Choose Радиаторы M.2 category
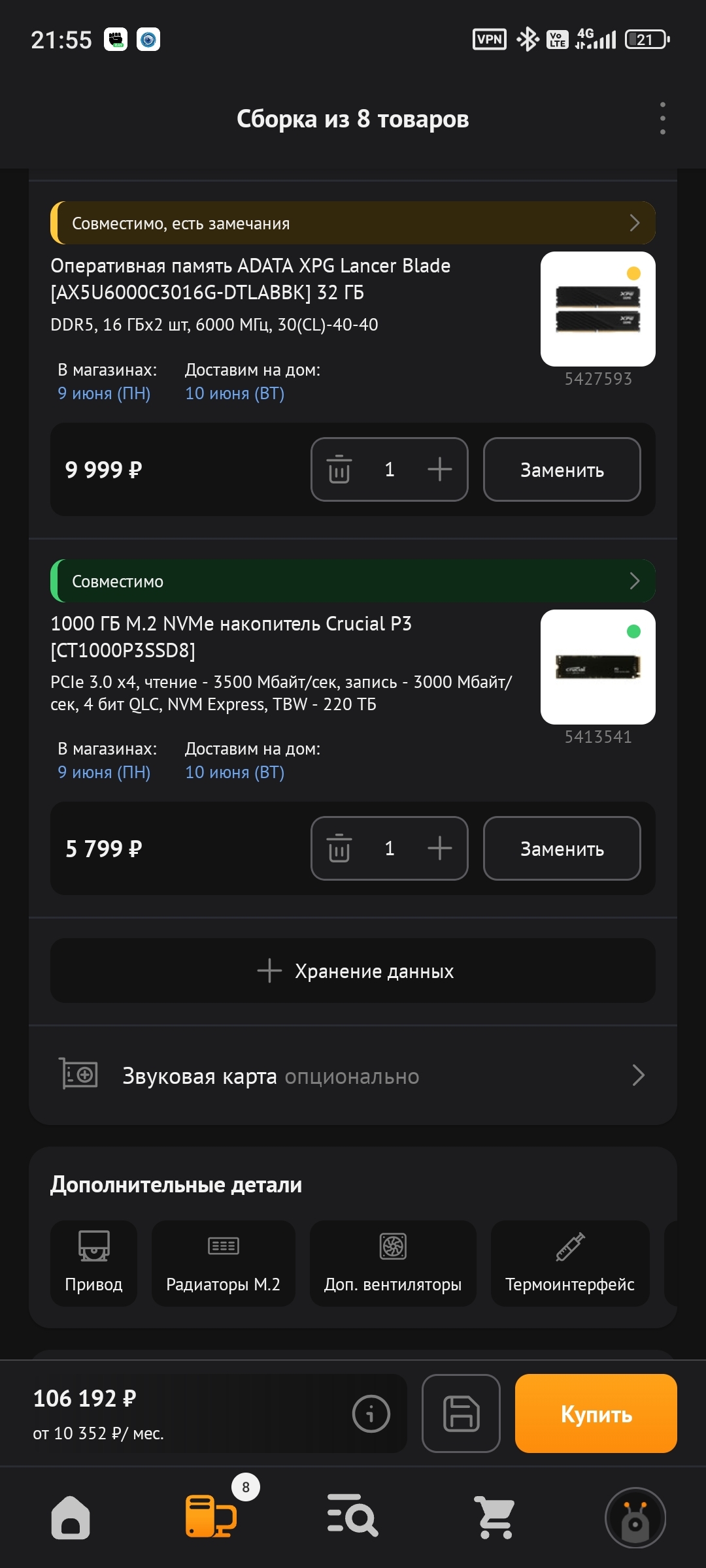 [224, 1264]
